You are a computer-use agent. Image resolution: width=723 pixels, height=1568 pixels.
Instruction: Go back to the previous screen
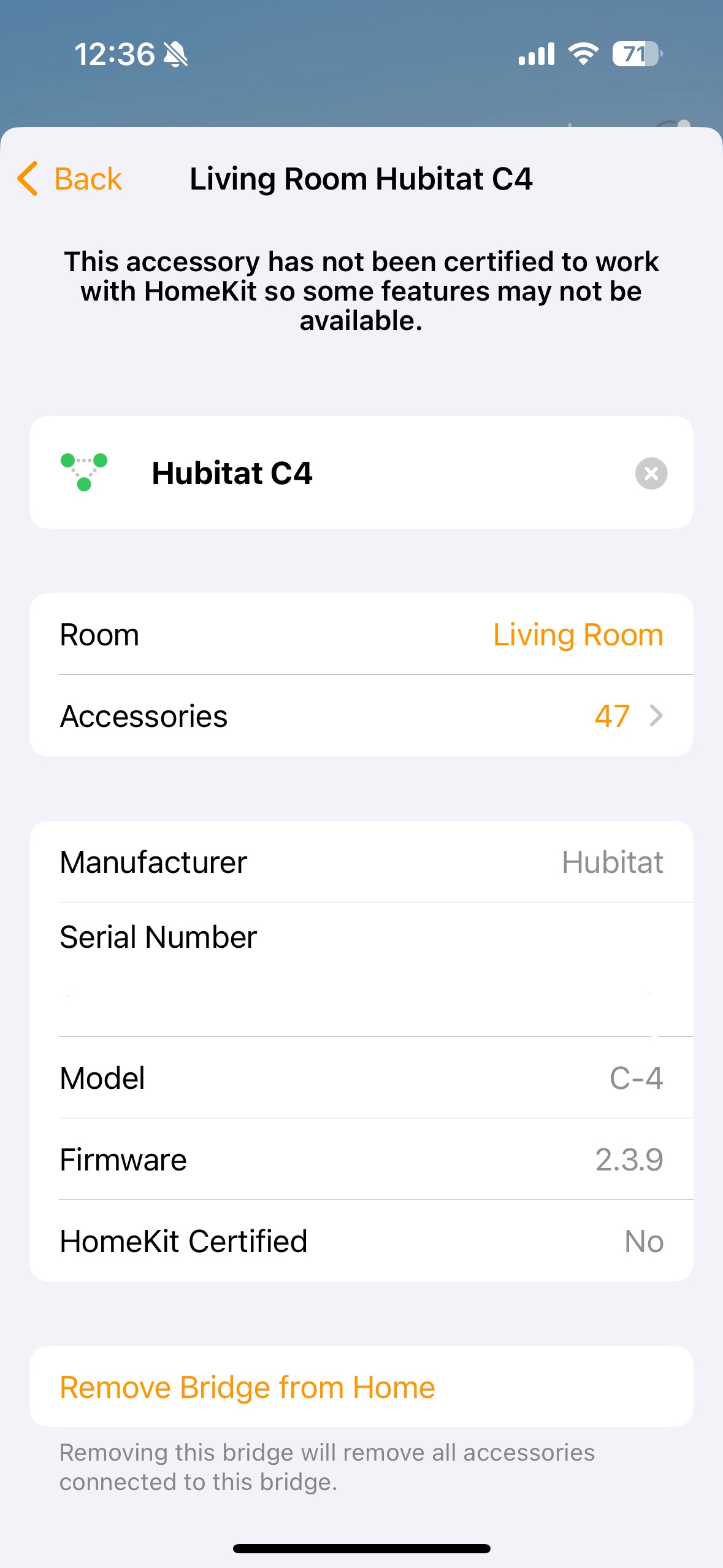click(x=70, y=179)
